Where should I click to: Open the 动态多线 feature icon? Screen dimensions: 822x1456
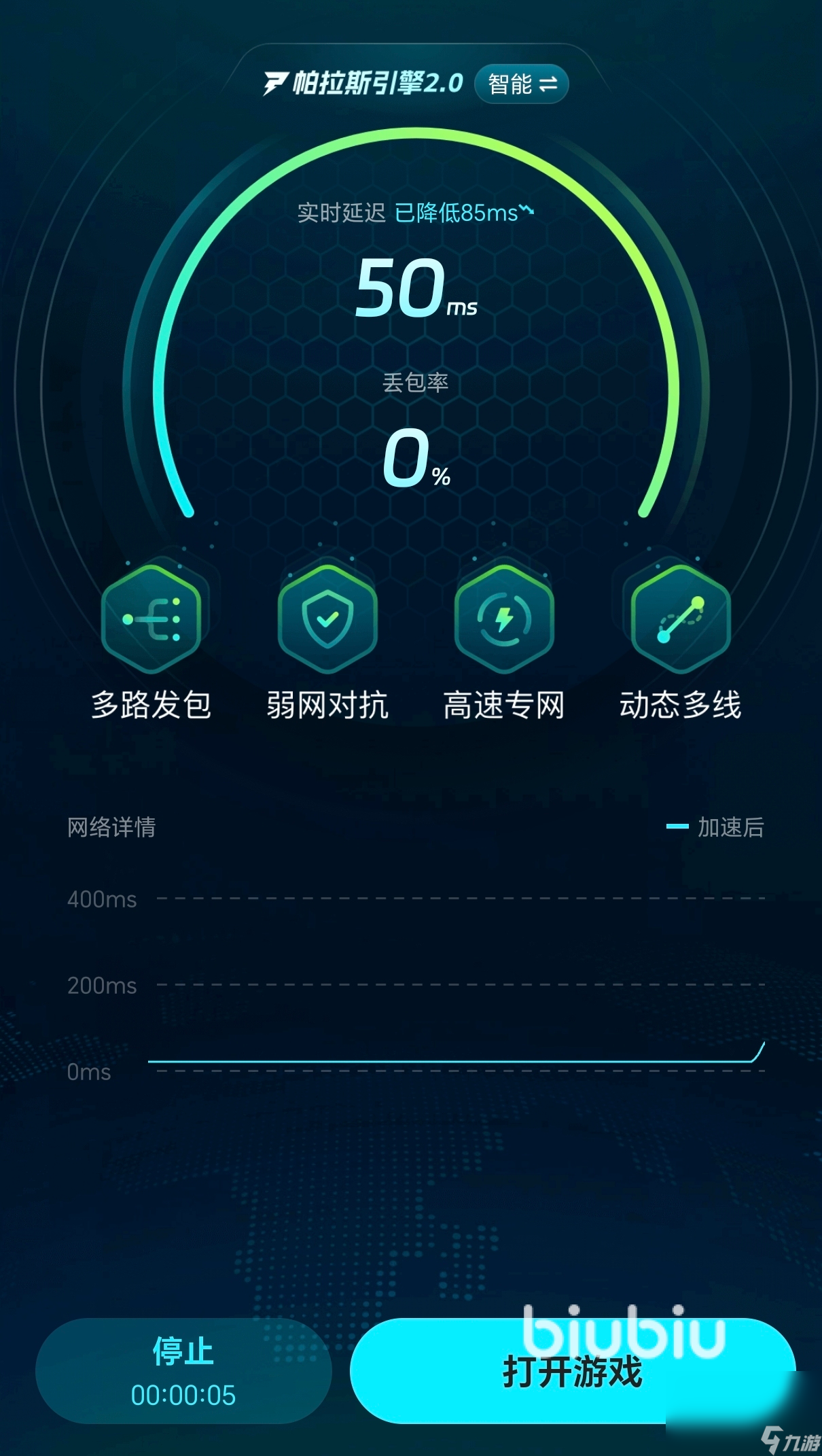(x=680, y=619)
